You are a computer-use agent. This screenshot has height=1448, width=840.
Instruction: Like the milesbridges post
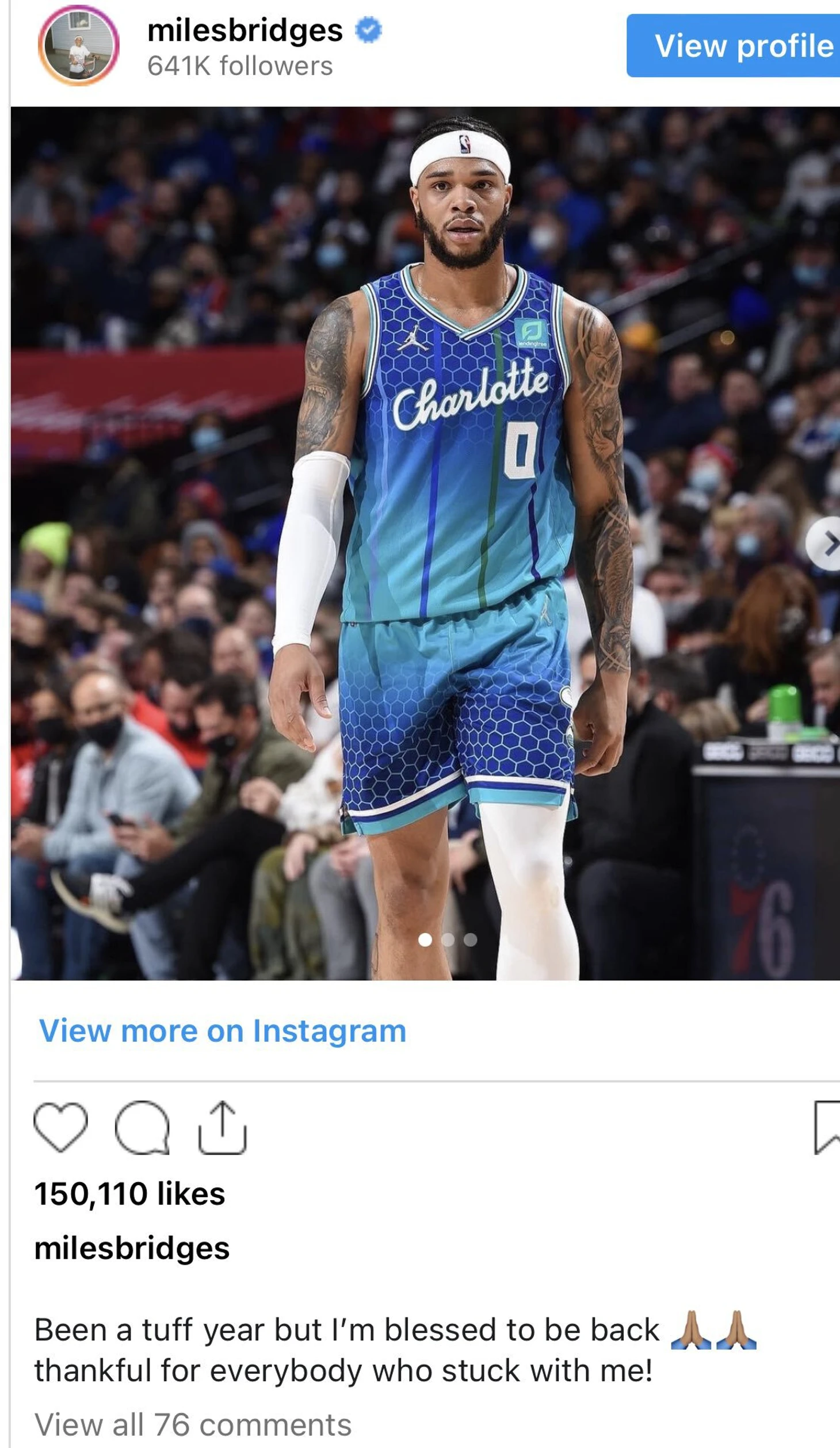tap(61, 1128)
